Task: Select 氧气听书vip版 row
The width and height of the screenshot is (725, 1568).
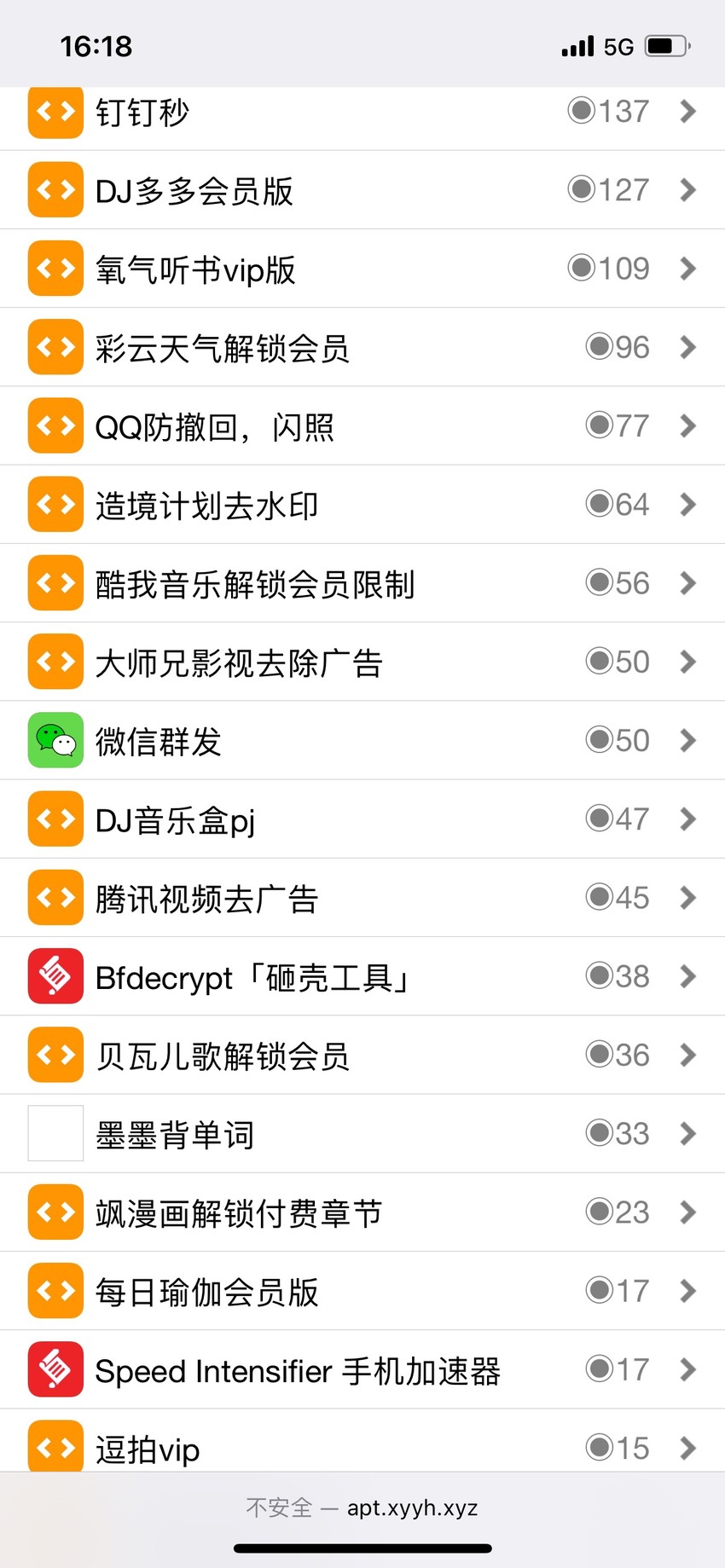Action: click(362, 269)
